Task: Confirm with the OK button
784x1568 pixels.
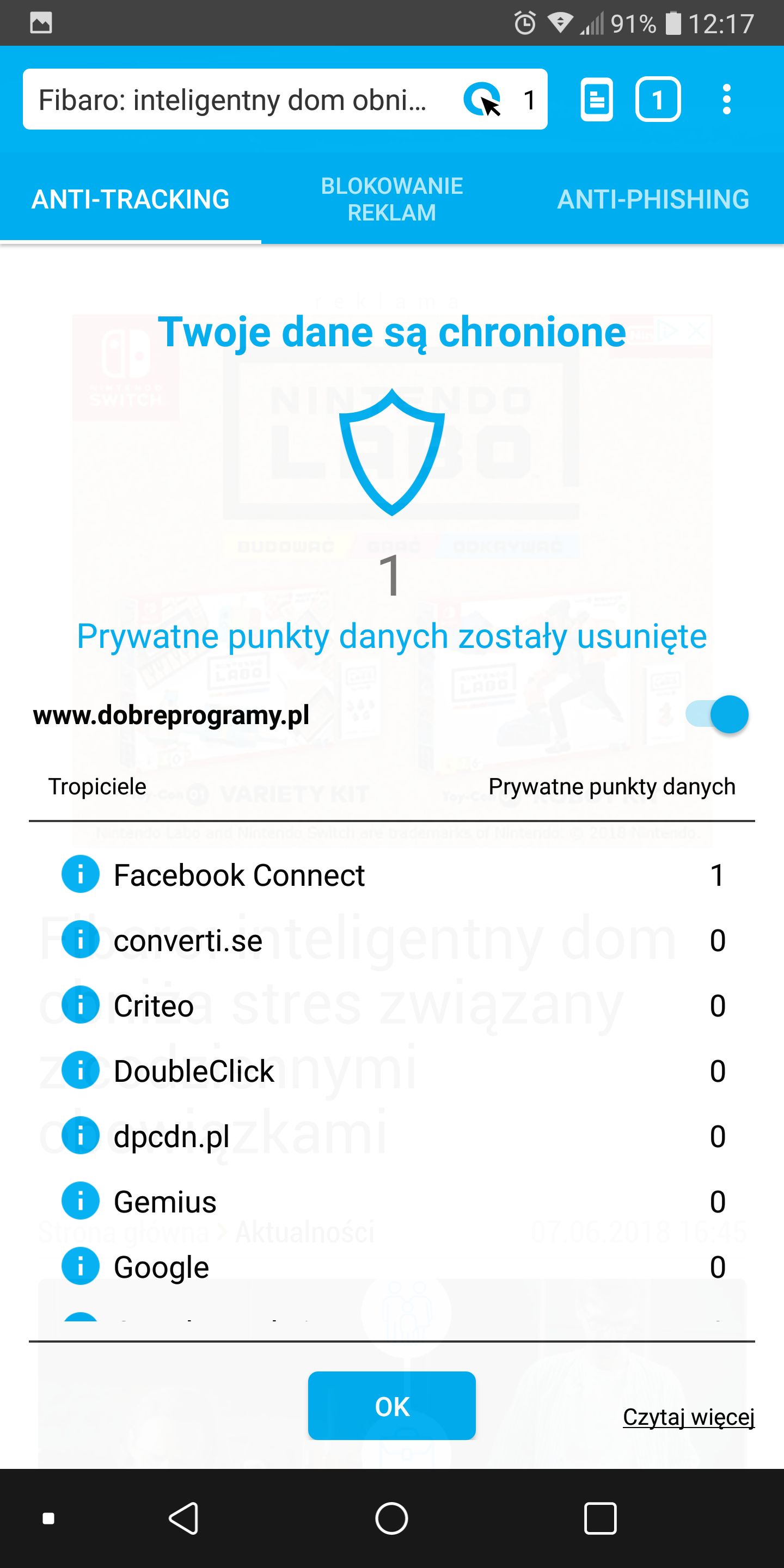Action: [x=392, y=1405]
